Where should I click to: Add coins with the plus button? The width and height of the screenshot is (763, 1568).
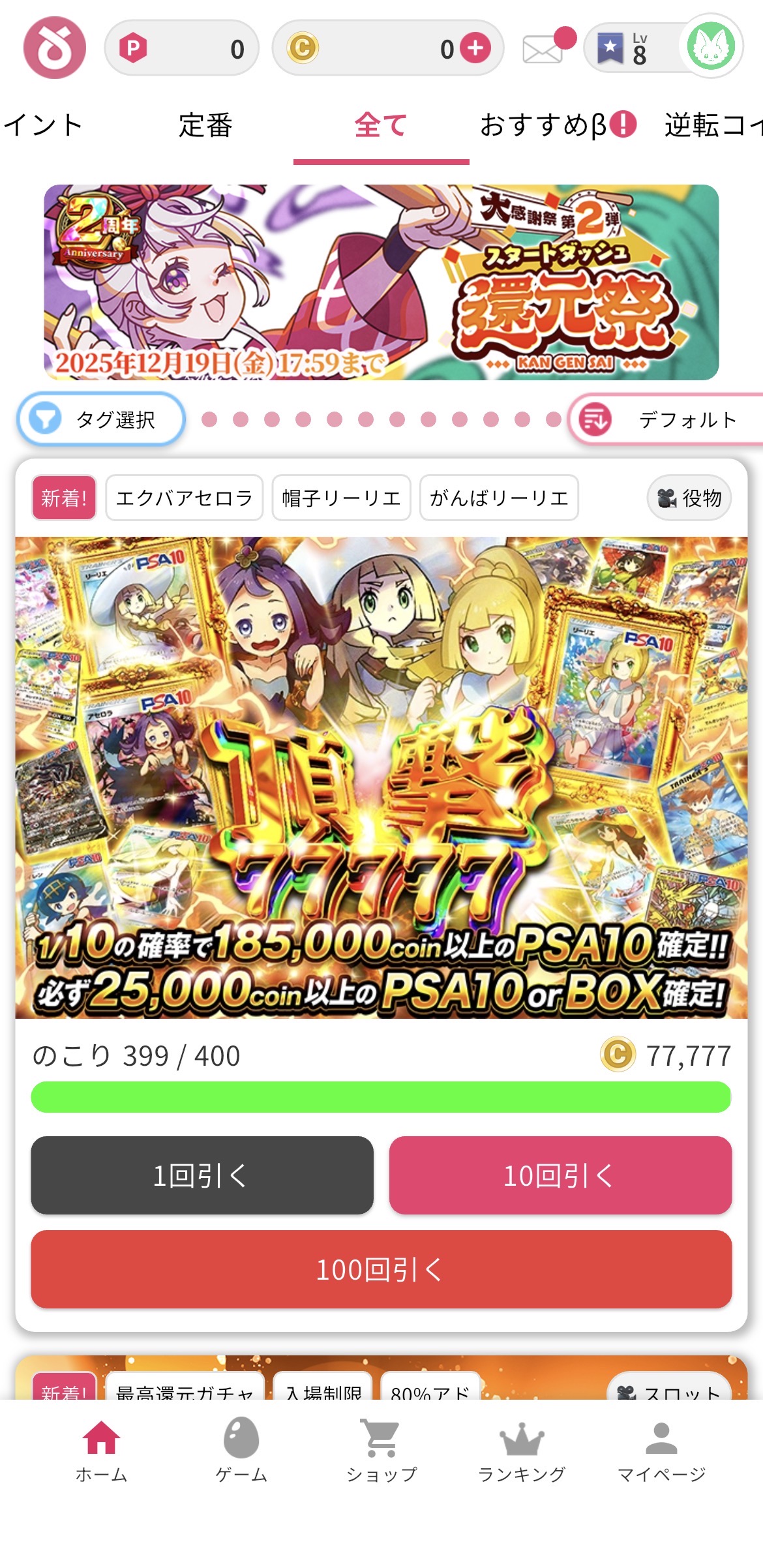[x=475, y=48]
